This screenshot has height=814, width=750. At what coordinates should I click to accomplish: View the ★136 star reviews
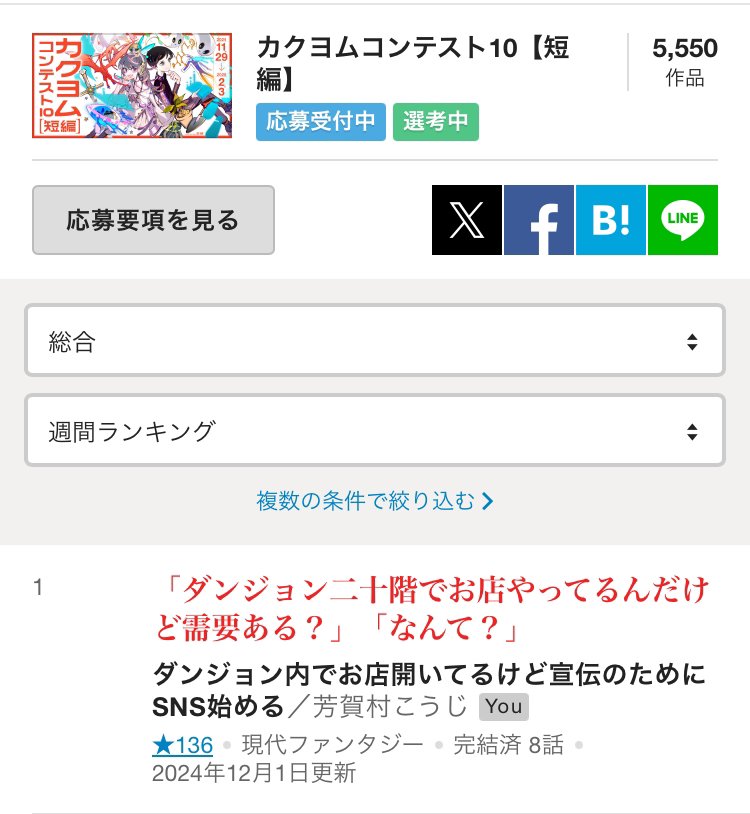(x=182, y=745)
